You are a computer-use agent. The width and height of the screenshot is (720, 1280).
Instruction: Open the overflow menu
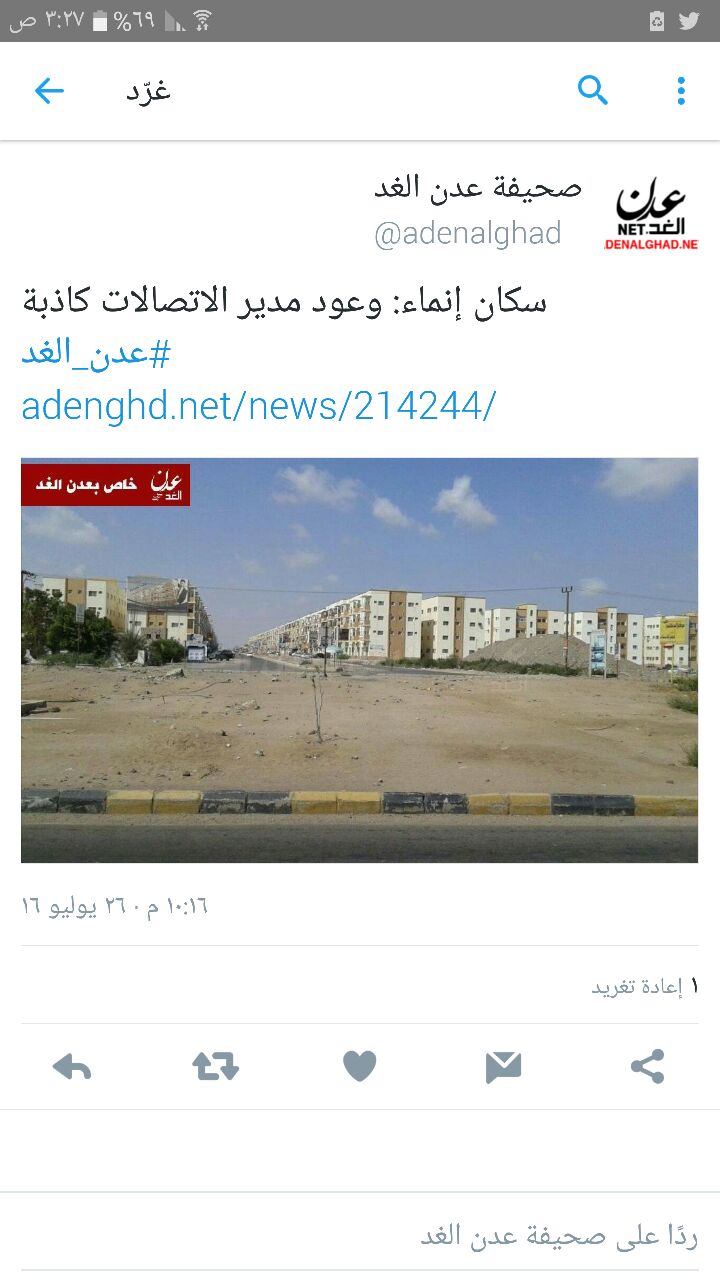pyautogui.click(x=681, y=91)
